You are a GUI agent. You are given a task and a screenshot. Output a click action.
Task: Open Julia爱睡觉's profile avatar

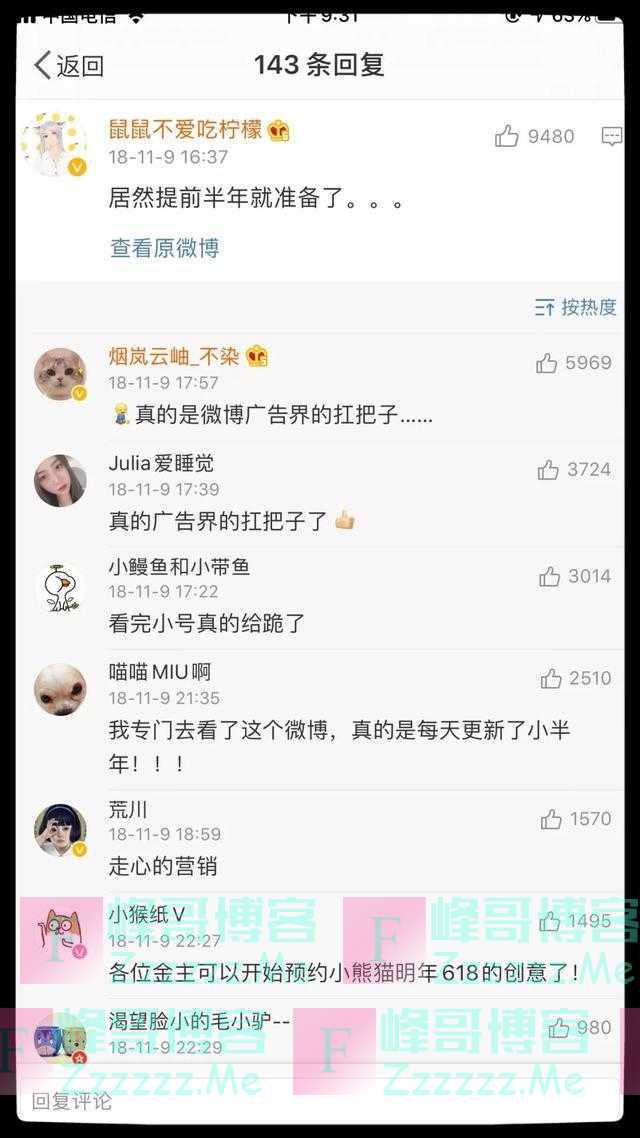click(x=60, y=480)
